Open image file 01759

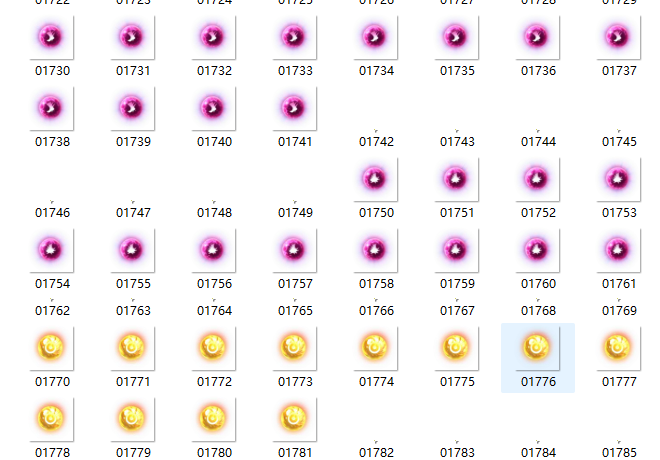[x=456, y=250]
